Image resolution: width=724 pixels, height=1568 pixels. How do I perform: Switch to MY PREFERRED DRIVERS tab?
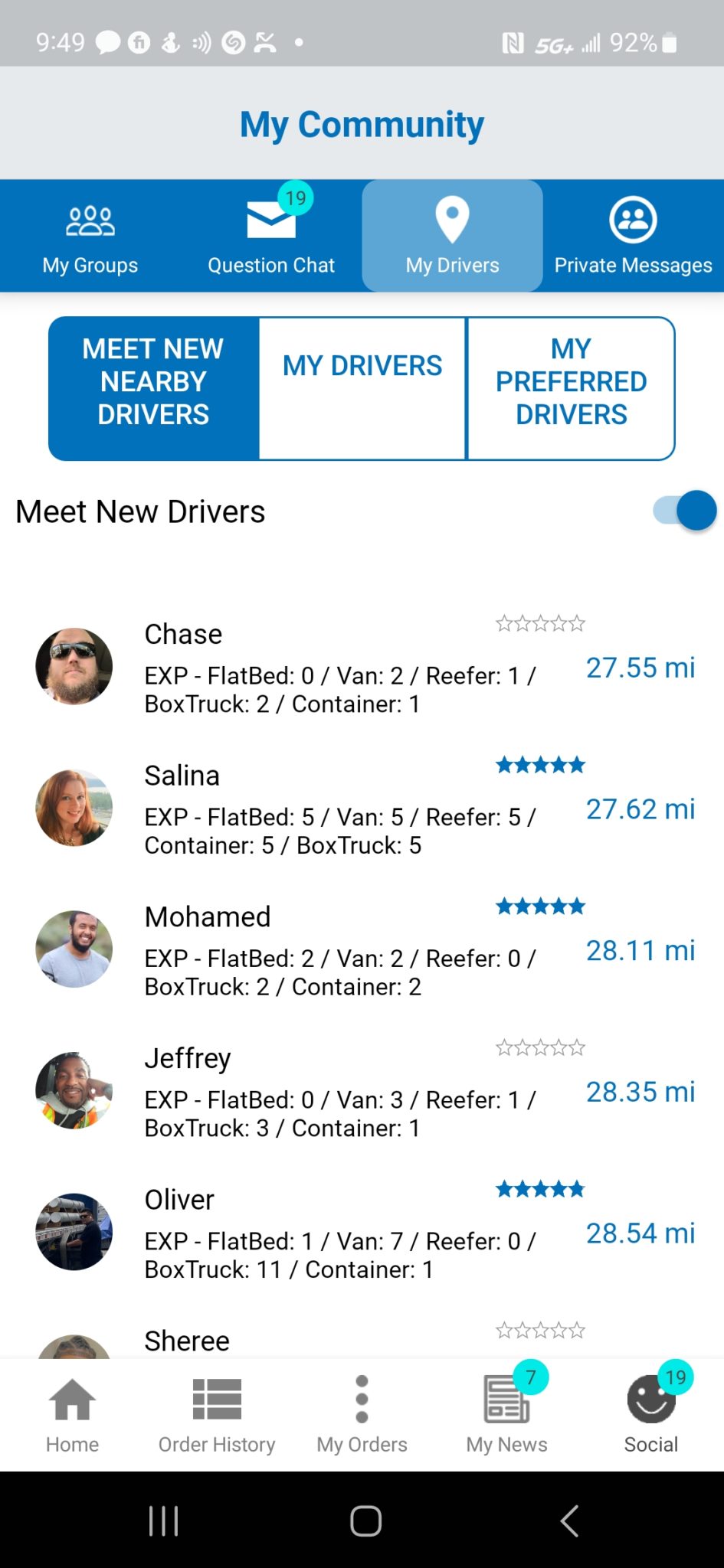tap(571, 382)
